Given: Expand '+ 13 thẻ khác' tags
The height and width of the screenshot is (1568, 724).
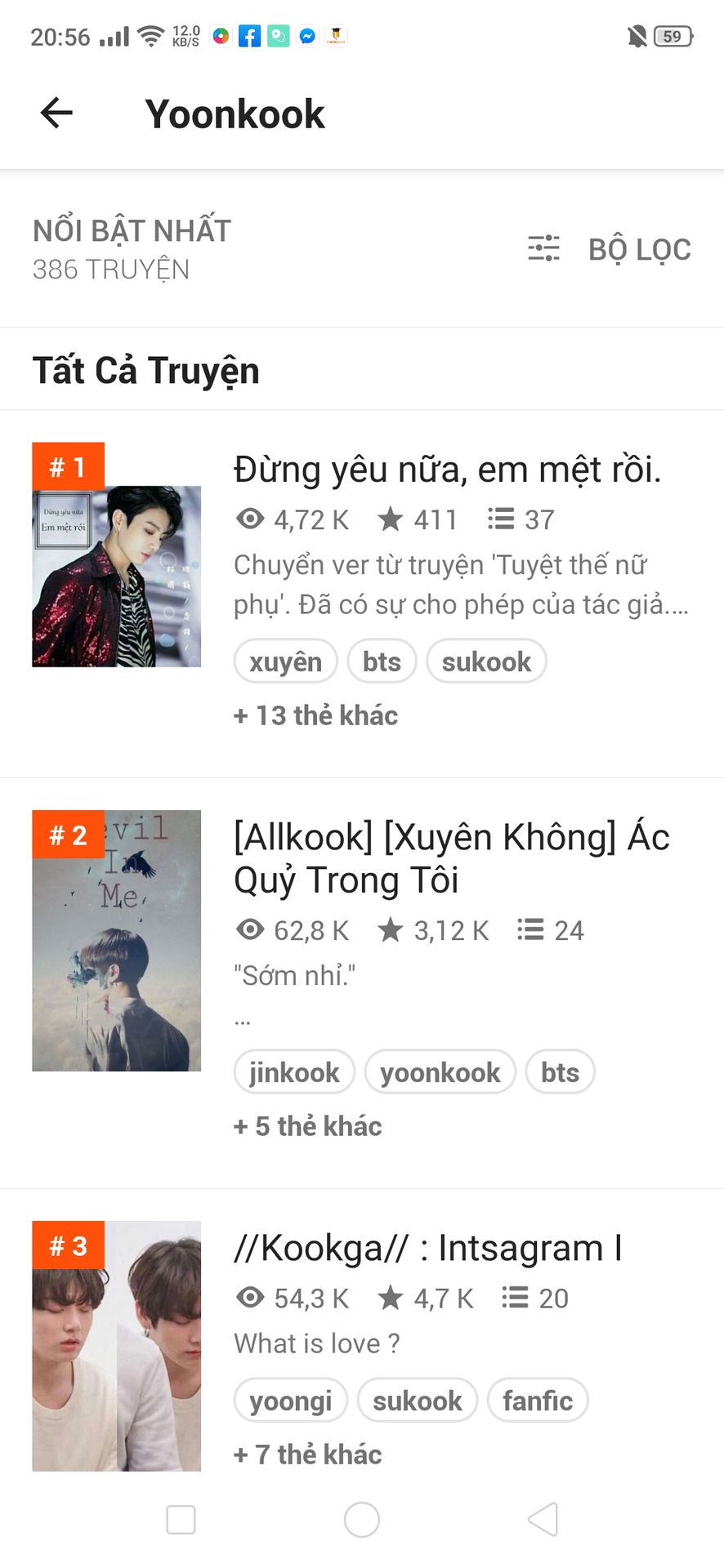Looking at the screenshot, I should click(x=316, y=715).
